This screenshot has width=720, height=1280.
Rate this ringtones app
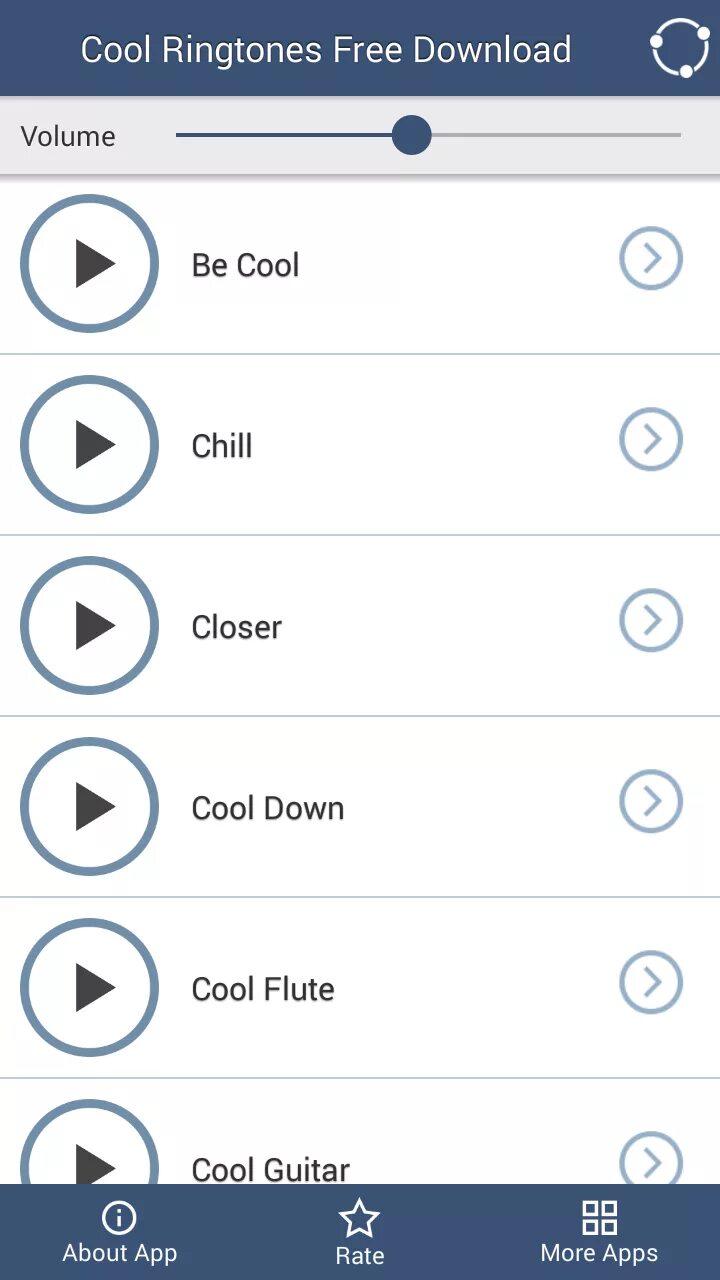(360, 1233)
